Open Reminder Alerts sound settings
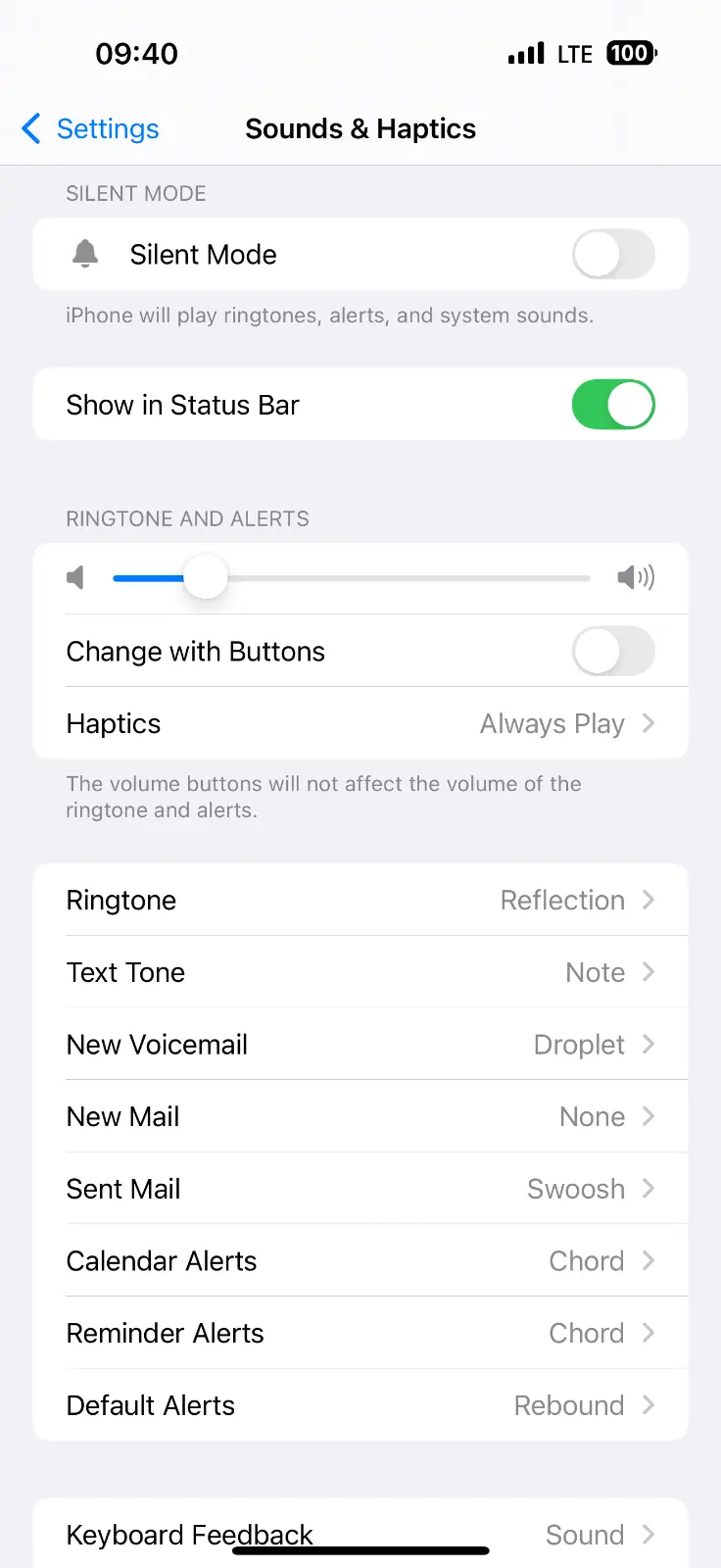721x1568 pixels. [x=360, y=1333]
